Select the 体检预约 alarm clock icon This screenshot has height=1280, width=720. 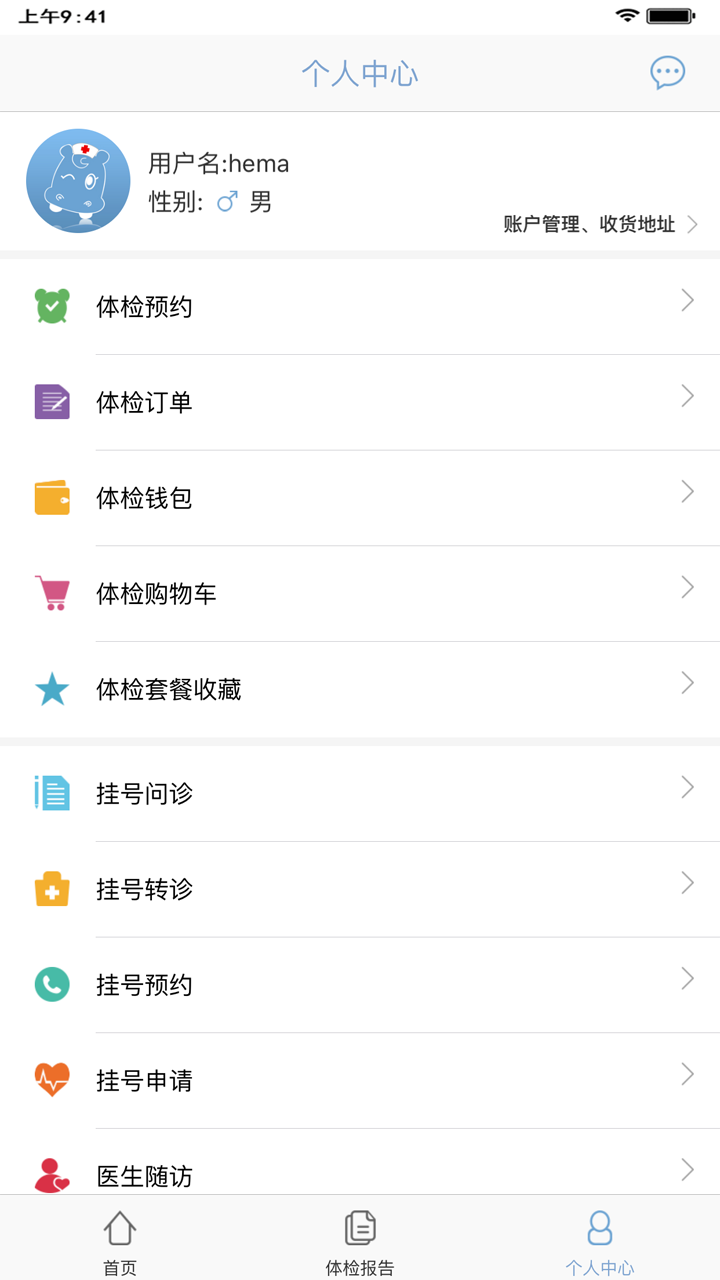click(x=52, y=306)
